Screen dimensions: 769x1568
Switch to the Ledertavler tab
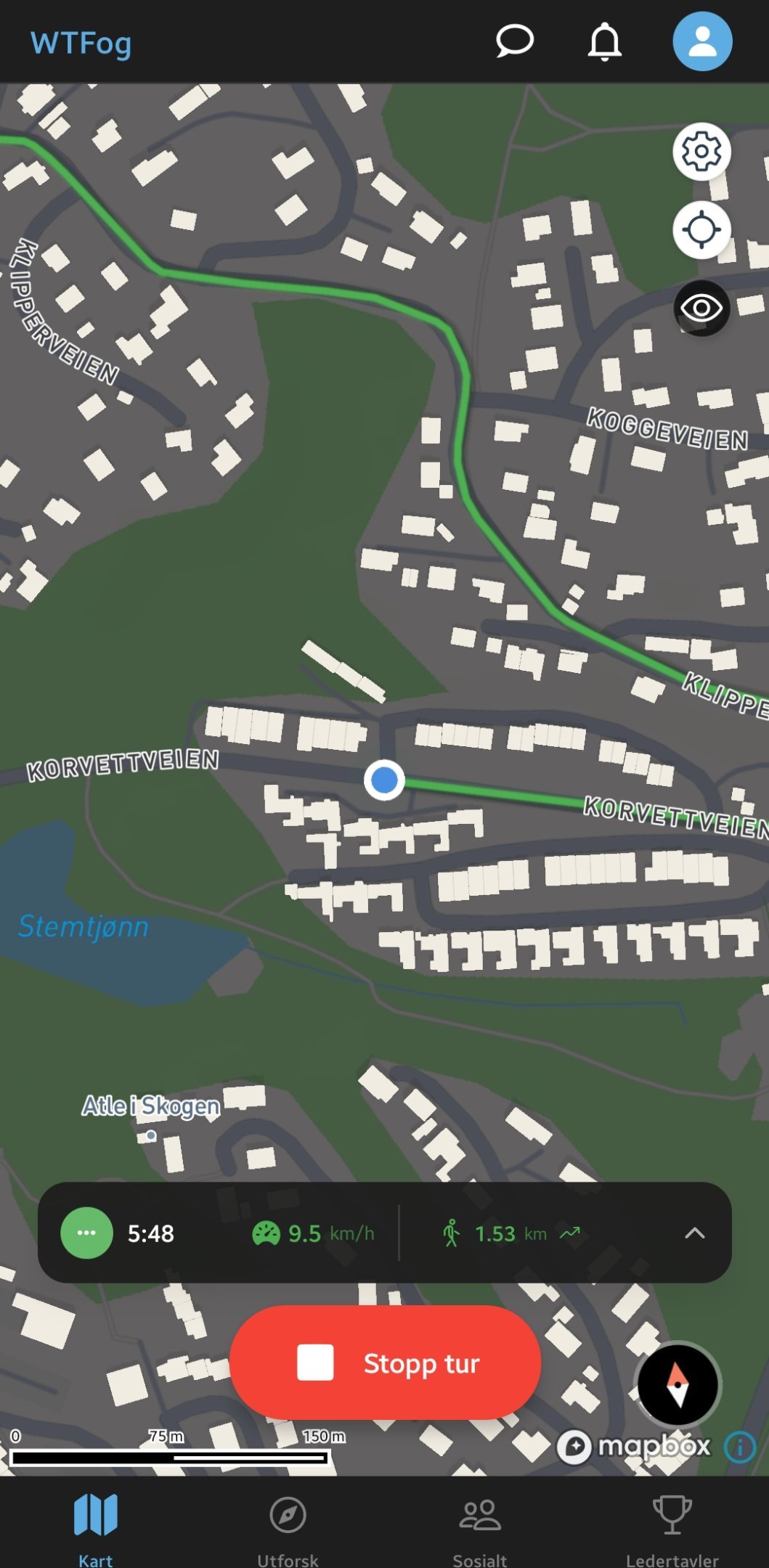click(672, 1524)
